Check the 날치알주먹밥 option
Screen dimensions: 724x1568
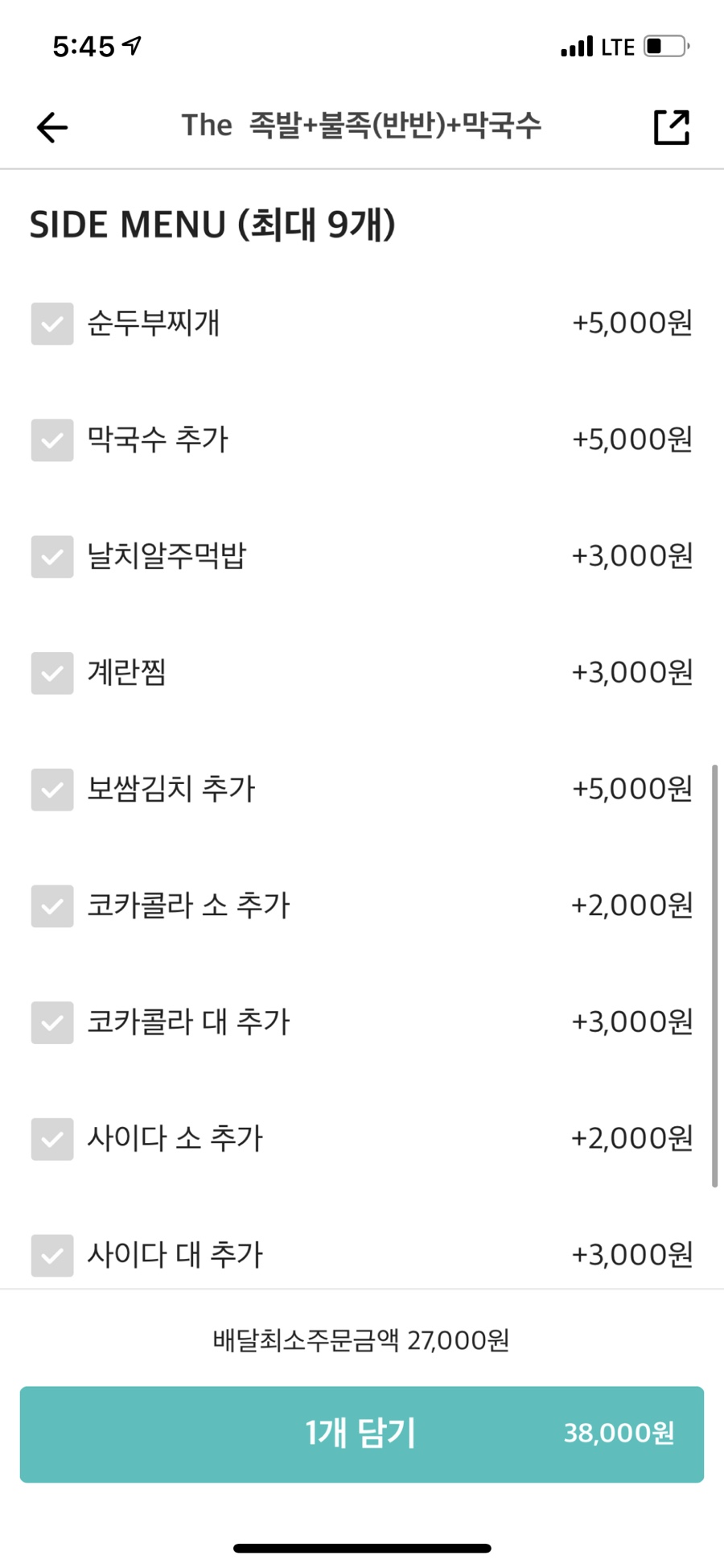(x=52, y=557)
